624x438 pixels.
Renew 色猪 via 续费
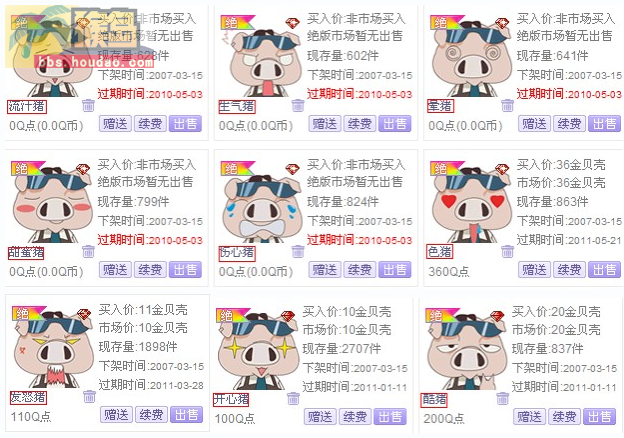point(568,270)
